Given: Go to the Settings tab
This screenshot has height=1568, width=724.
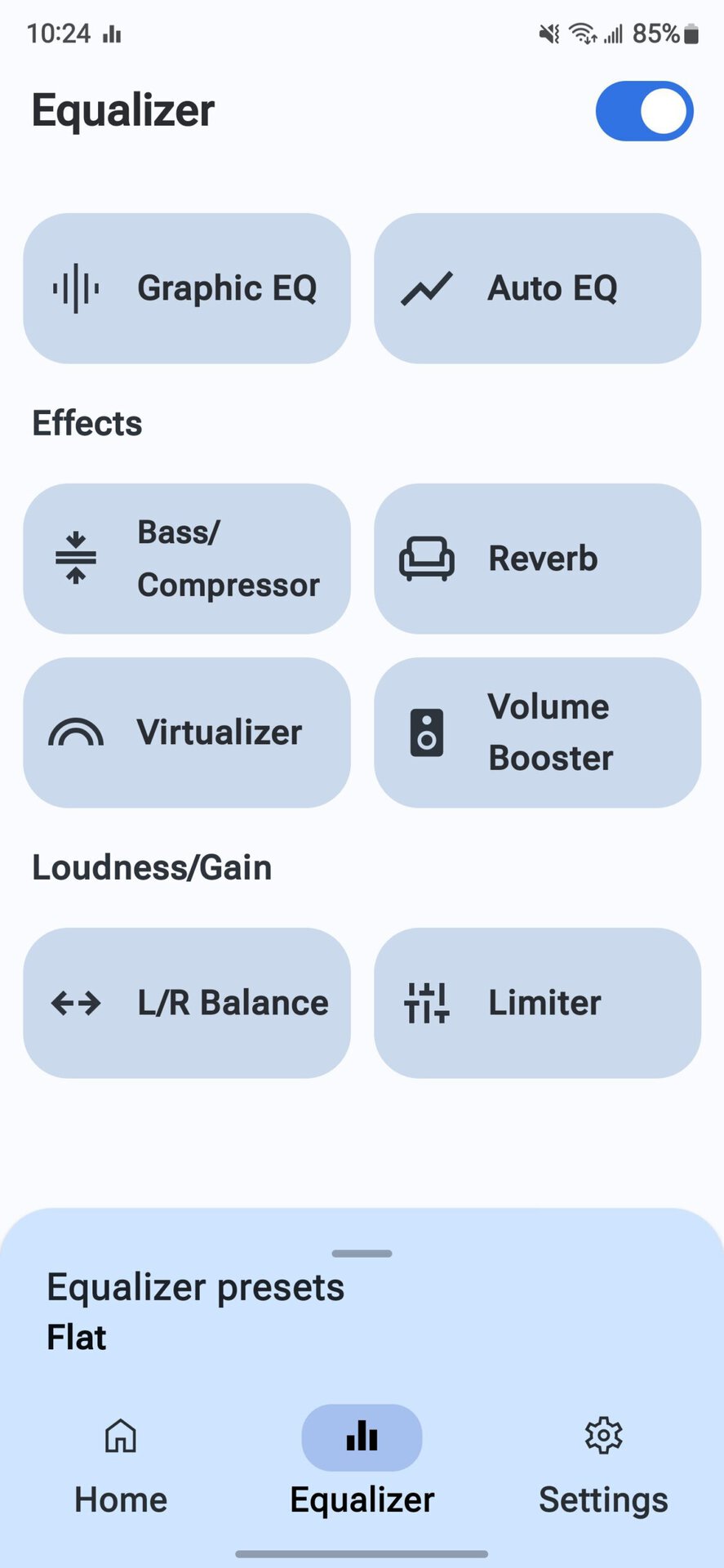Looking at the screenshot, I should [x=603, y=1462].
